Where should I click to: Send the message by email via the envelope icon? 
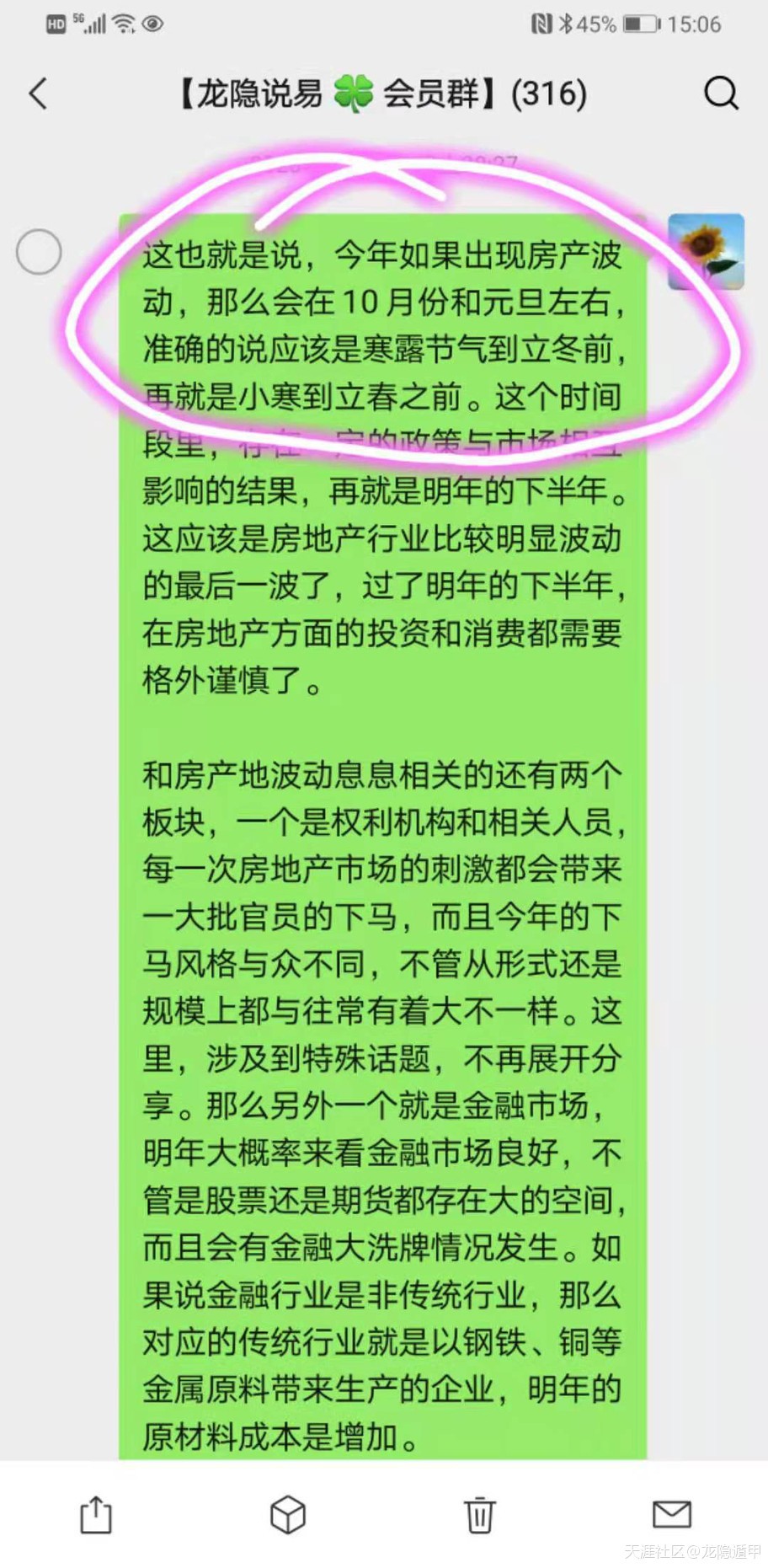point(672,1514)
